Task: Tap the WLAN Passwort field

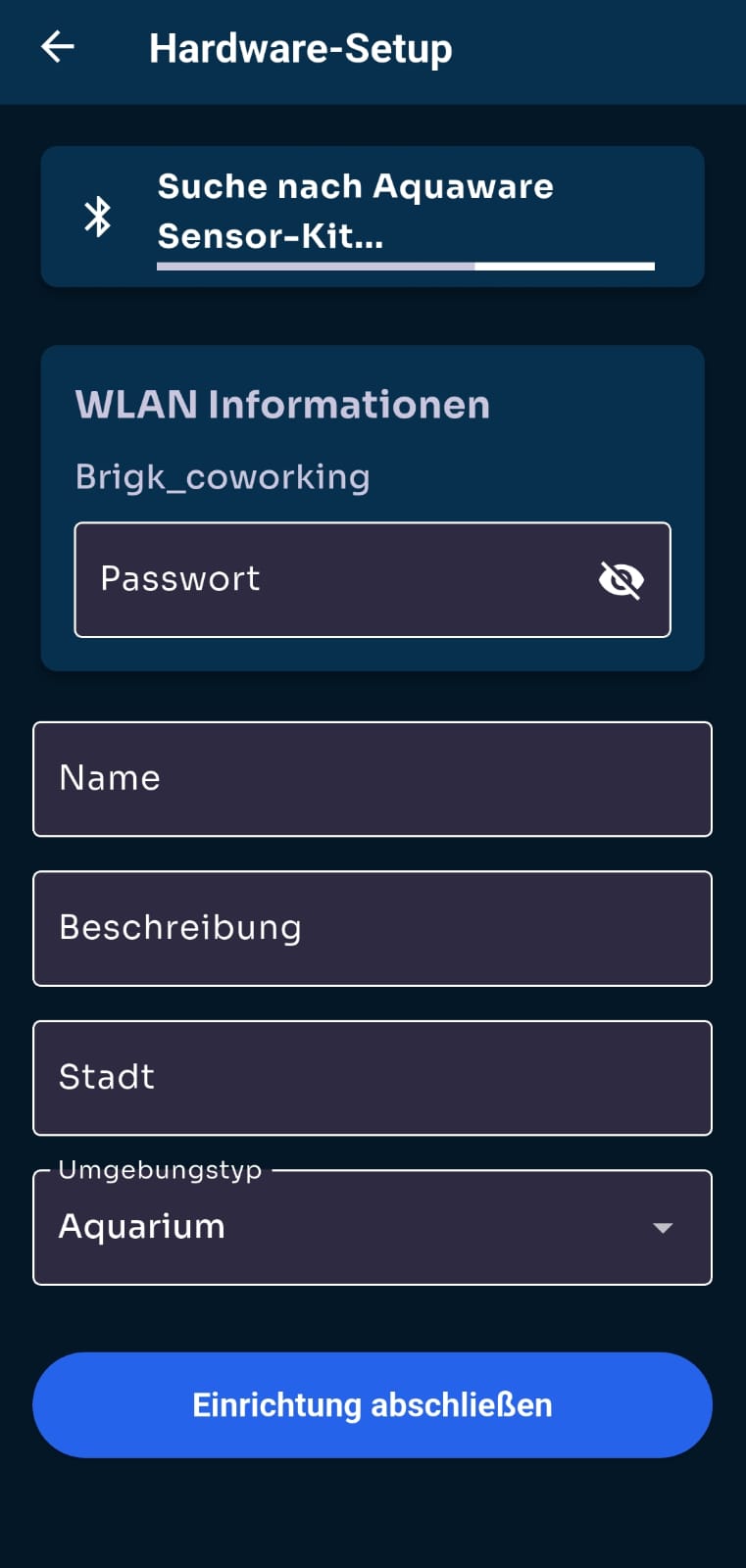Action: pos(373,579)
